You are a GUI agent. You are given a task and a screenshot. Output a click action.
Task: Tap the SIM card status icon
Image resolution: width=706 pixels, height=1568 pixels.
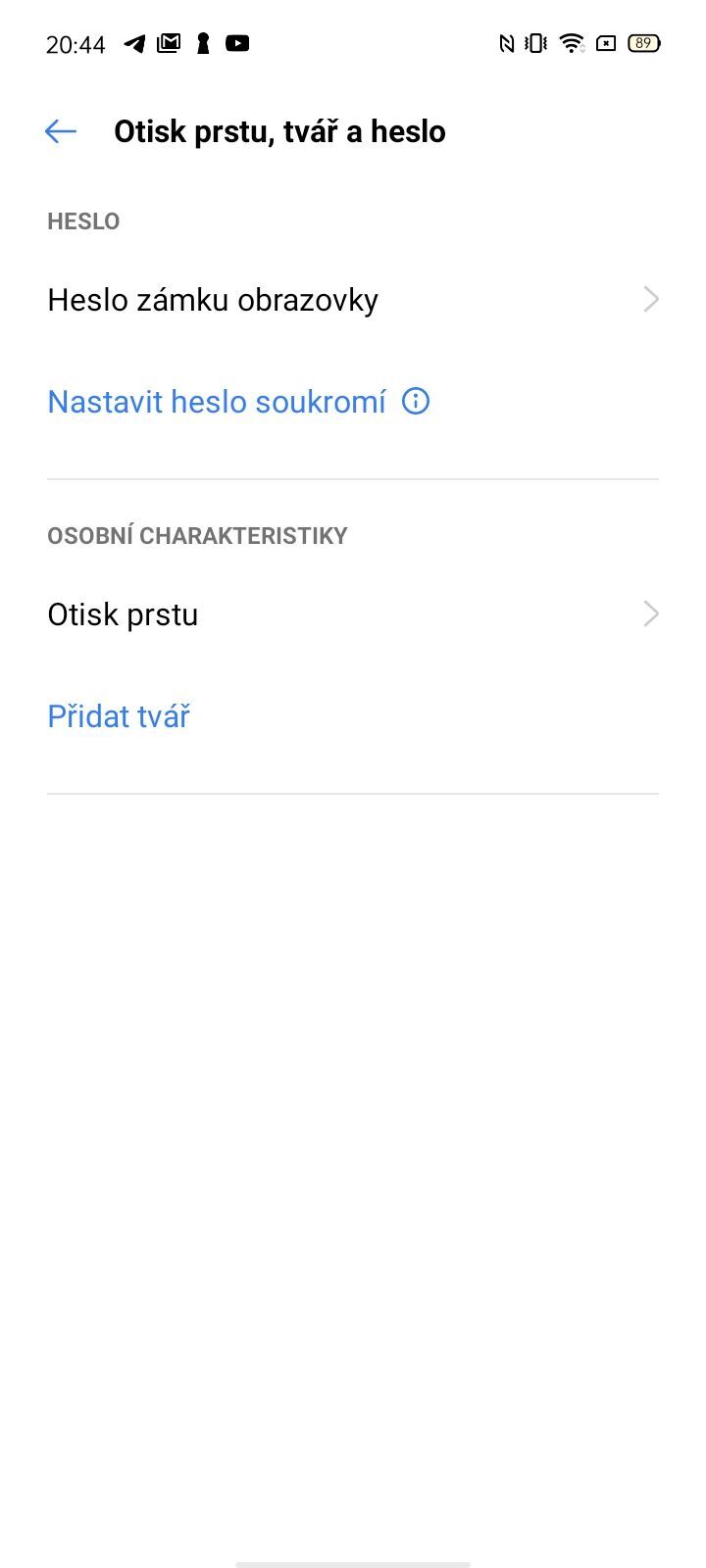605,43
